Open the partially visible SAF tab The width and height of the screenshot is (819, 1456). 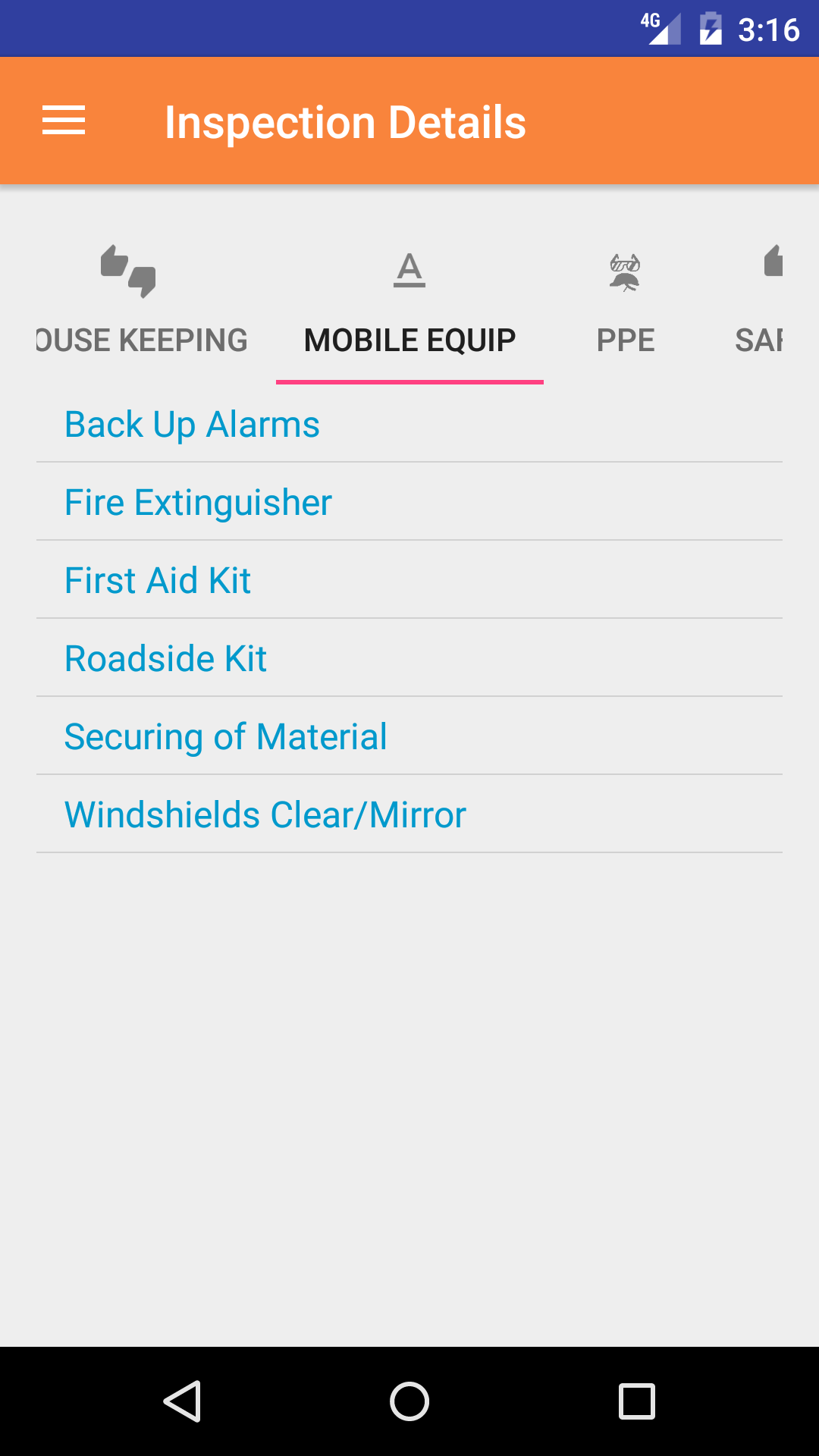point(760,307)
